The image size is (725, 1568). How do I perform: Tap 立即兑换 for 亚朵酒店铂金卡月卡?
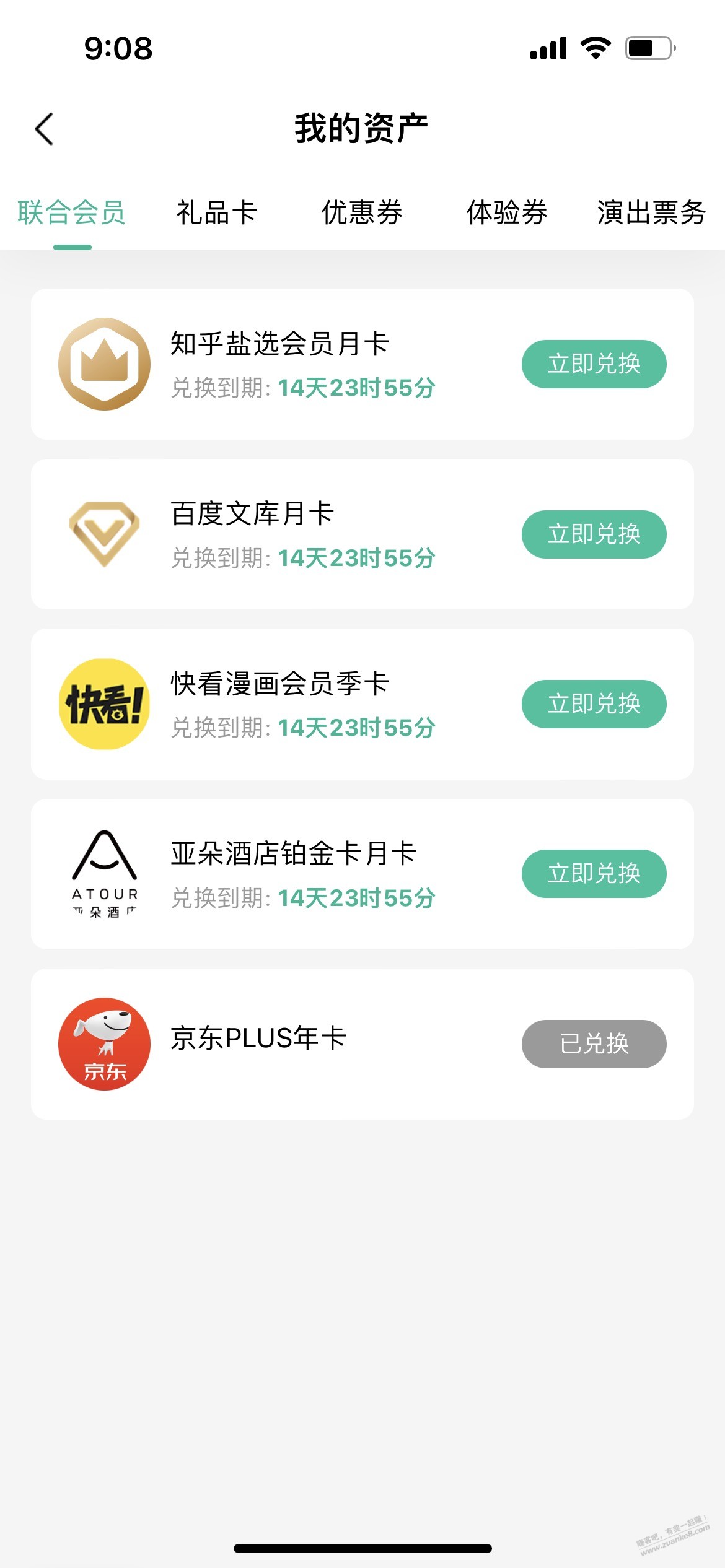[594, 874]
